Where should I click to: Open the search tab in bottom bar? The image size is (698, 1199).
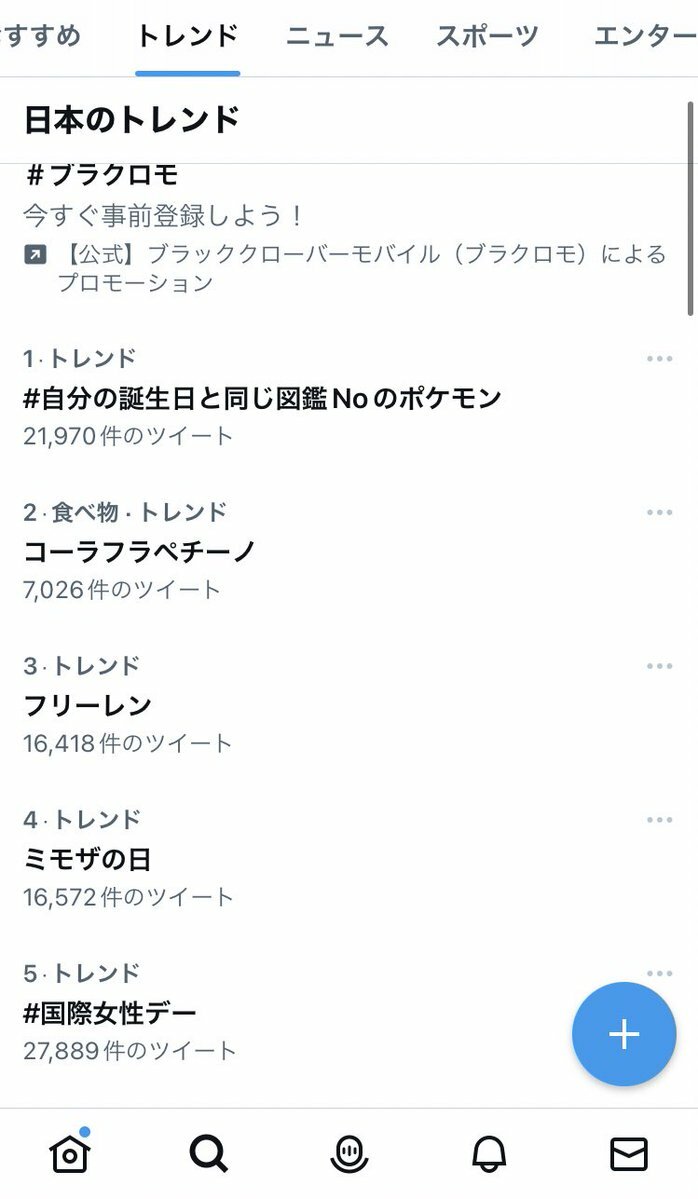click(x=209, y=1153)
